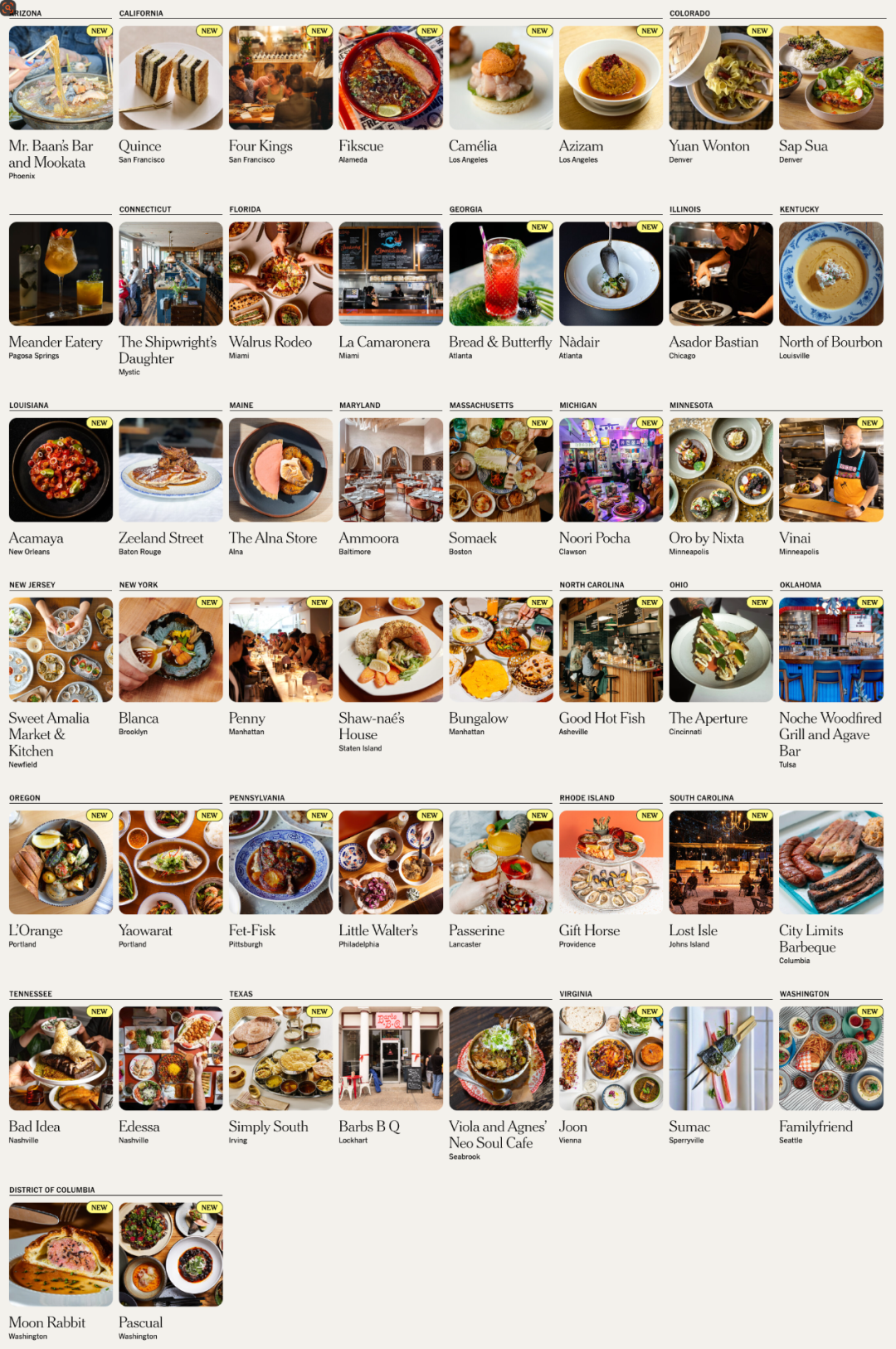Open The Shipwright's Daughter card
896x1349 pixels.
(170, 275)
